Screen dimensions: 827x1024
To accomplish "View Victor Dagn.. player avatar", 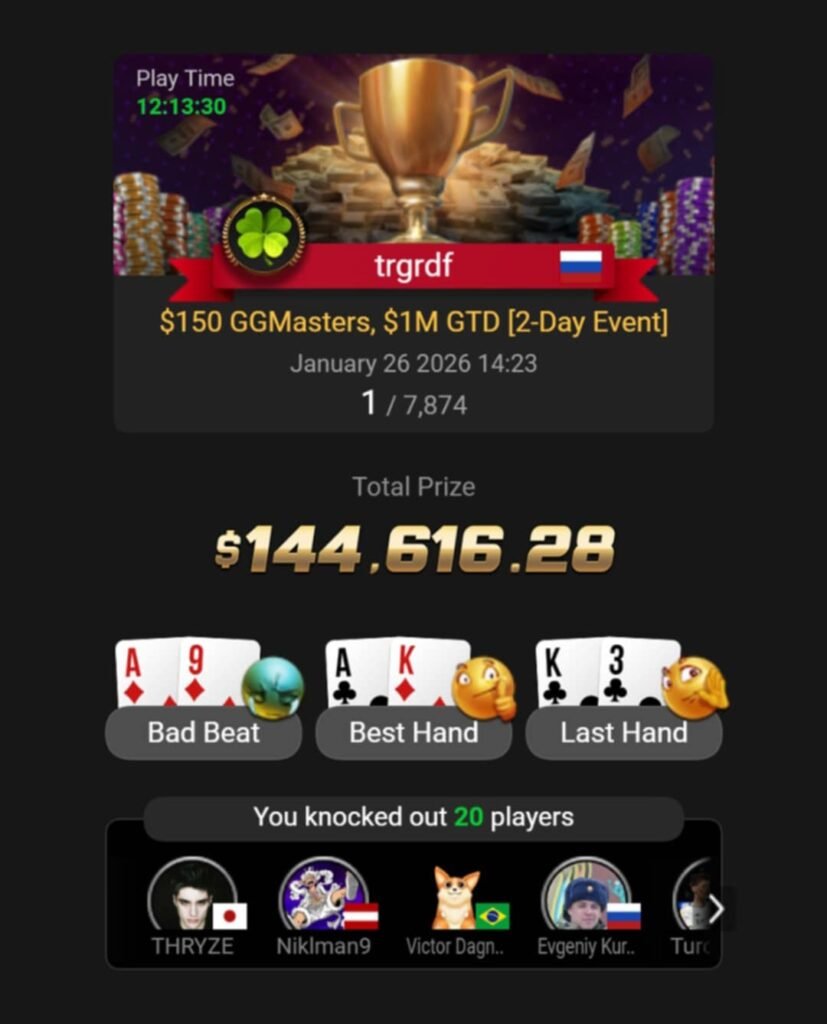I will tap(456, 897).
